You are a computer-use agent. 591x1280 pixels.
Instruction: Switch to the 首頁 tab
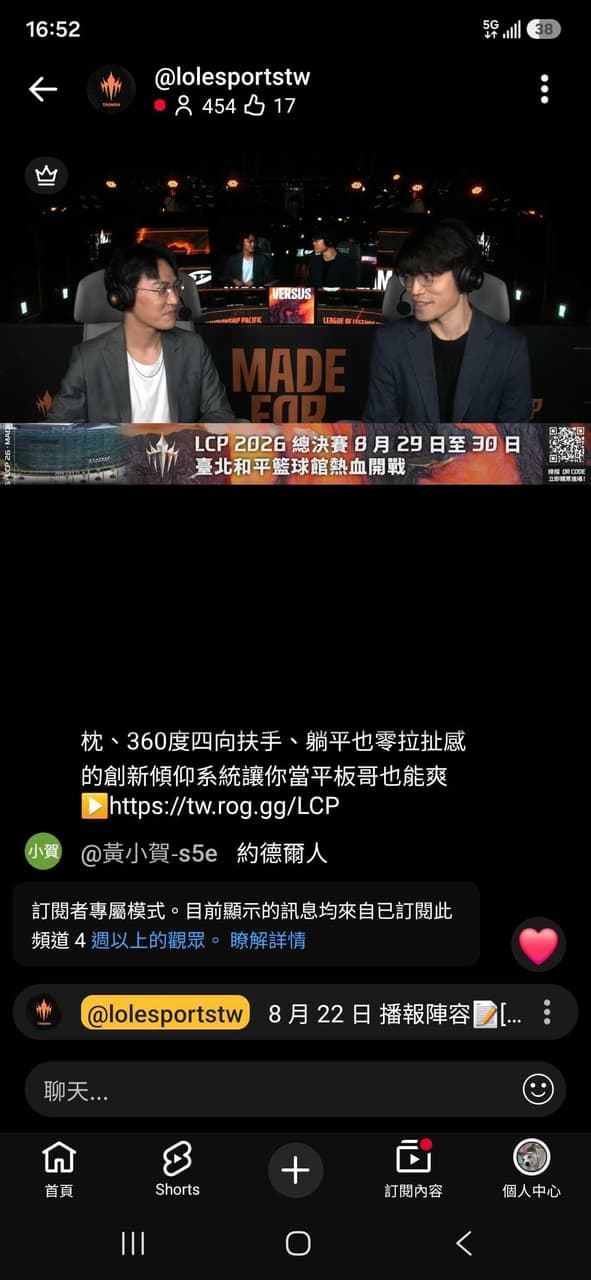pyautogui.click(x=59, y=1169)
